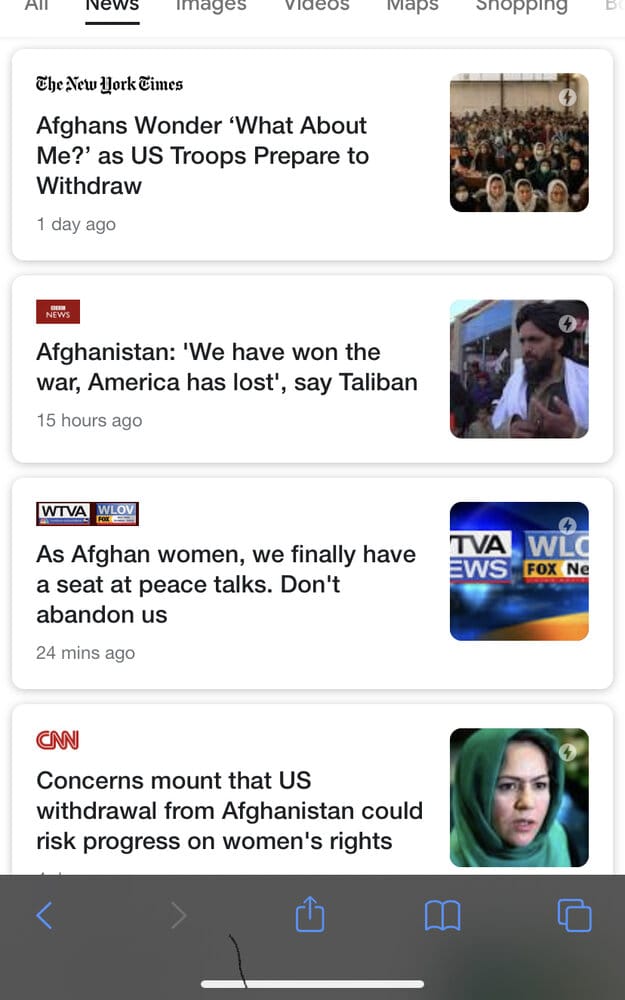Viewport: 625px width, 1000px height.
Task: Go back to the previous page
Action: [x=43, y=914]
